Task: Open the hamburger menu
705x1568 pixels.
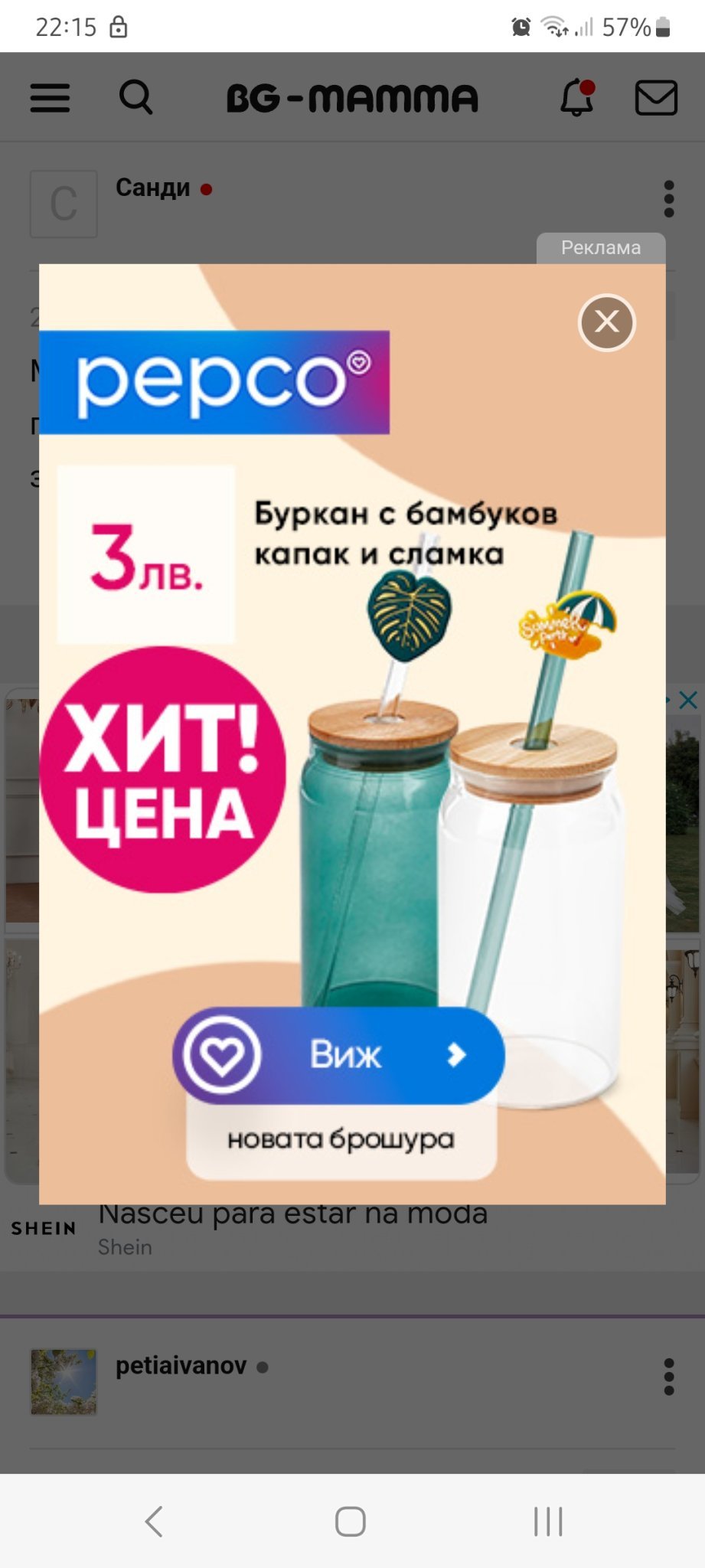Action: pyautogui.click(x=50, y=98)
